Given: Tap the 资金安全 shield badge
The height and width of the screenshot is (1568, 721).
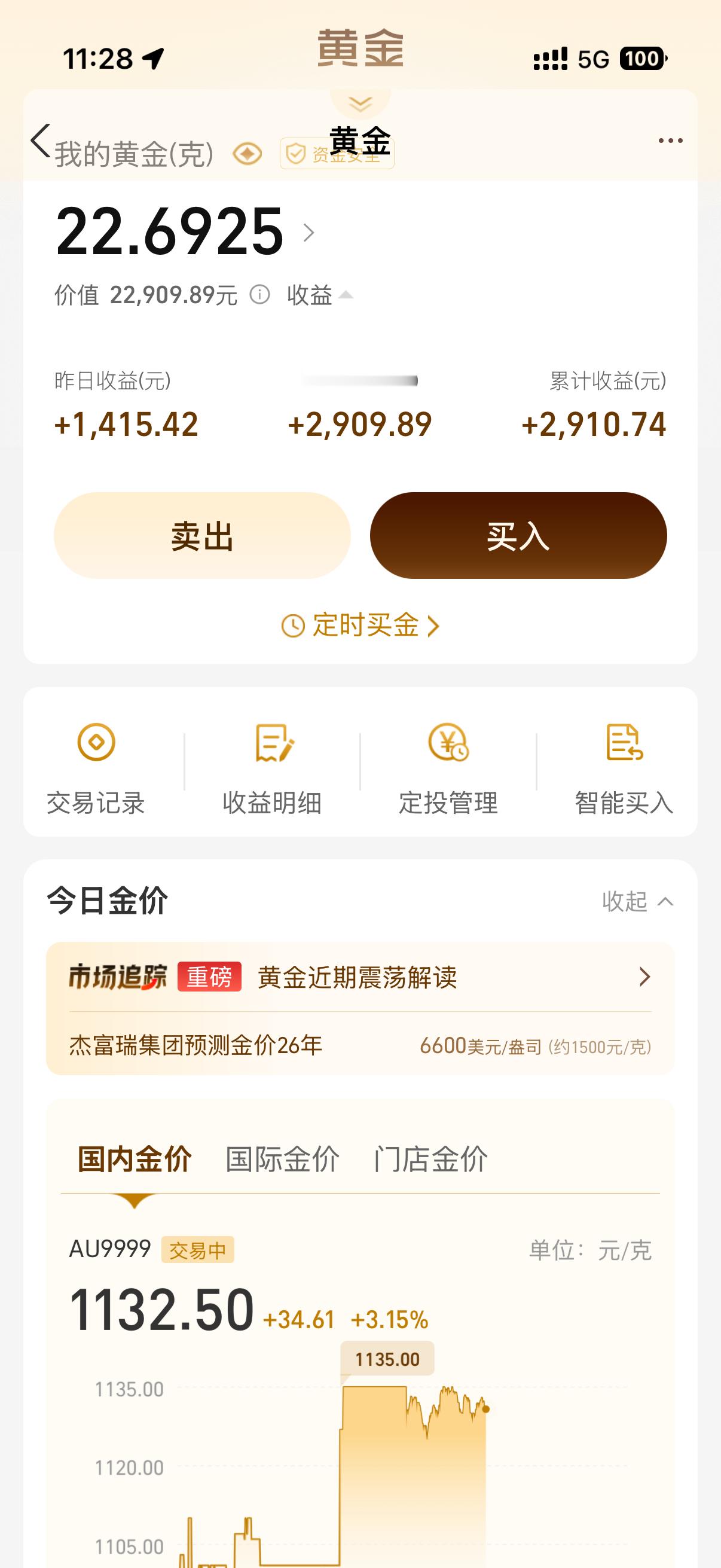Looking at the screenshot, I should 337,153.
